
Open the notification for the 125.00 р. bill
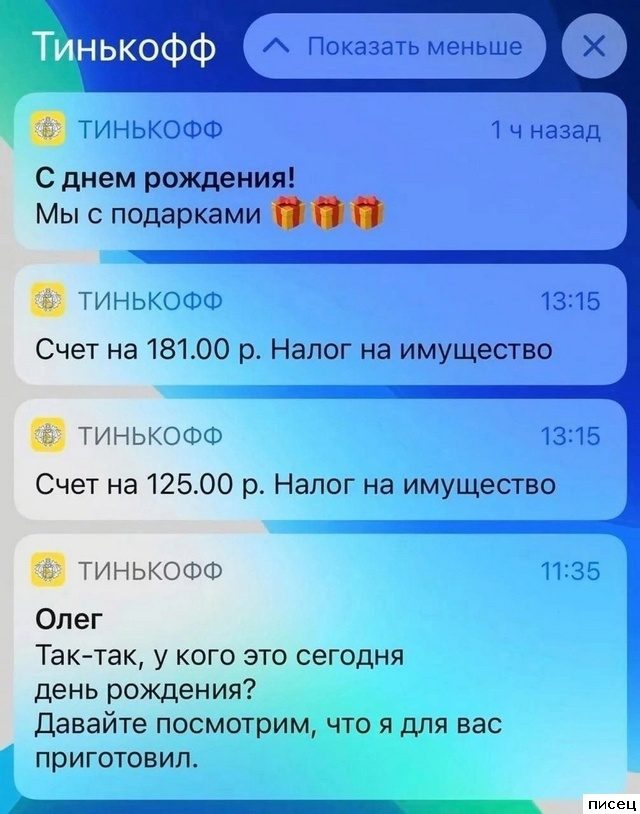(320, 460)
